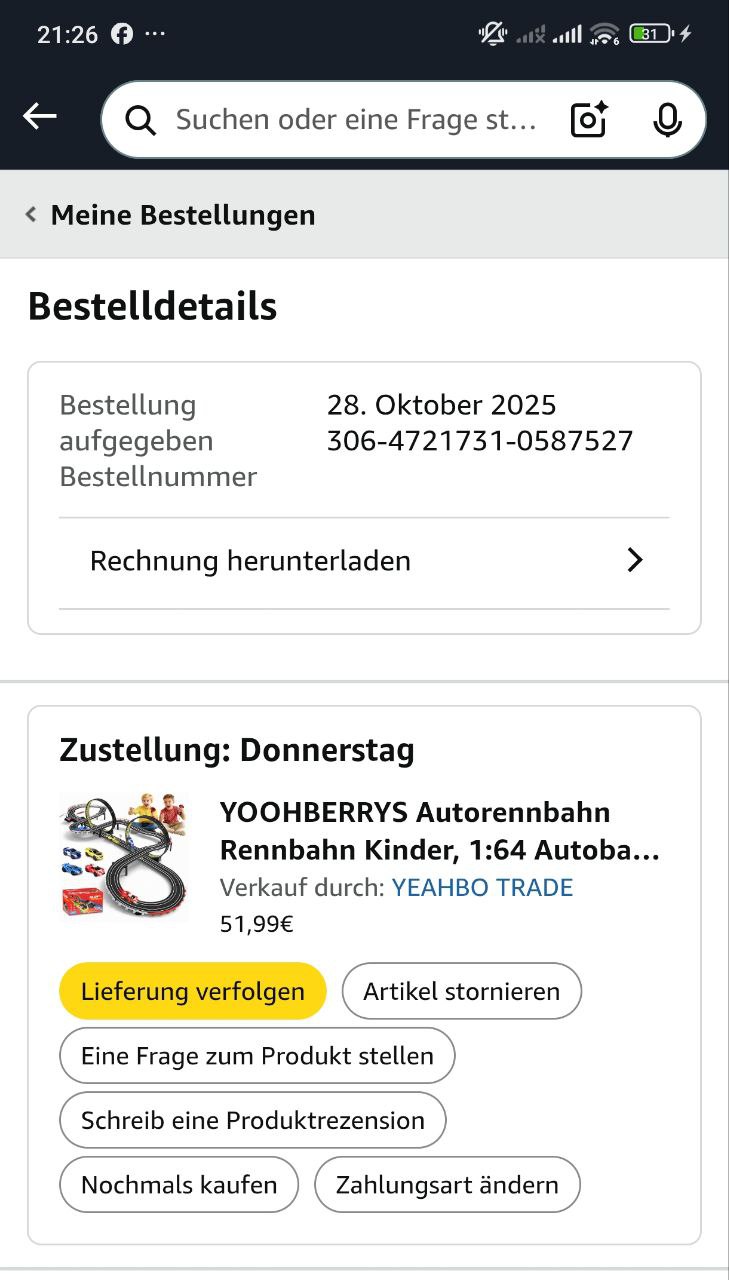Return to Meine Bestellungen

pos(171,215)
